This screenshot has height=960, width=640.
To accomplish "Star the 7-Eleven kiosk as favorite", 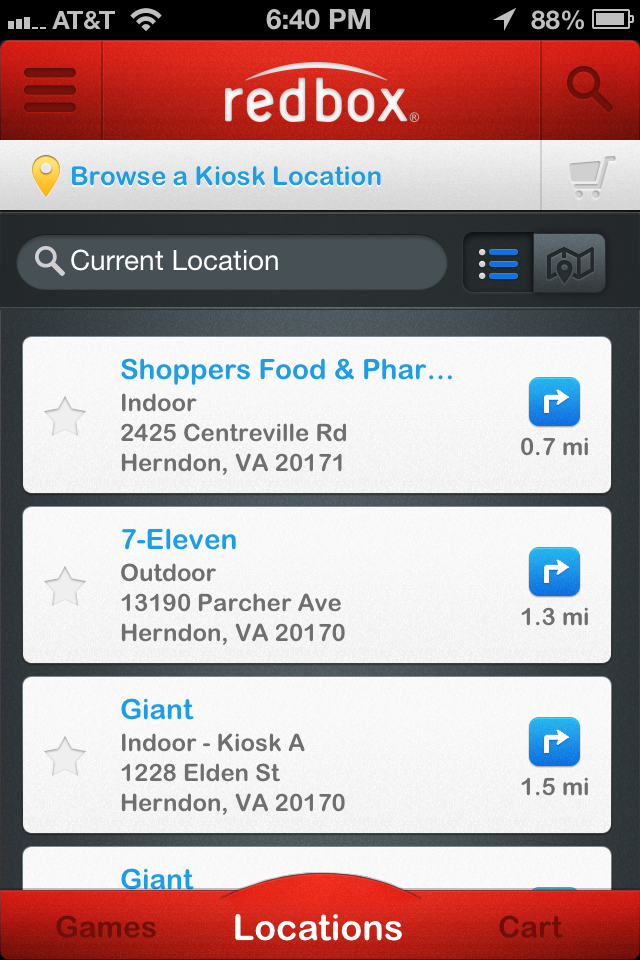I will 66,586.
